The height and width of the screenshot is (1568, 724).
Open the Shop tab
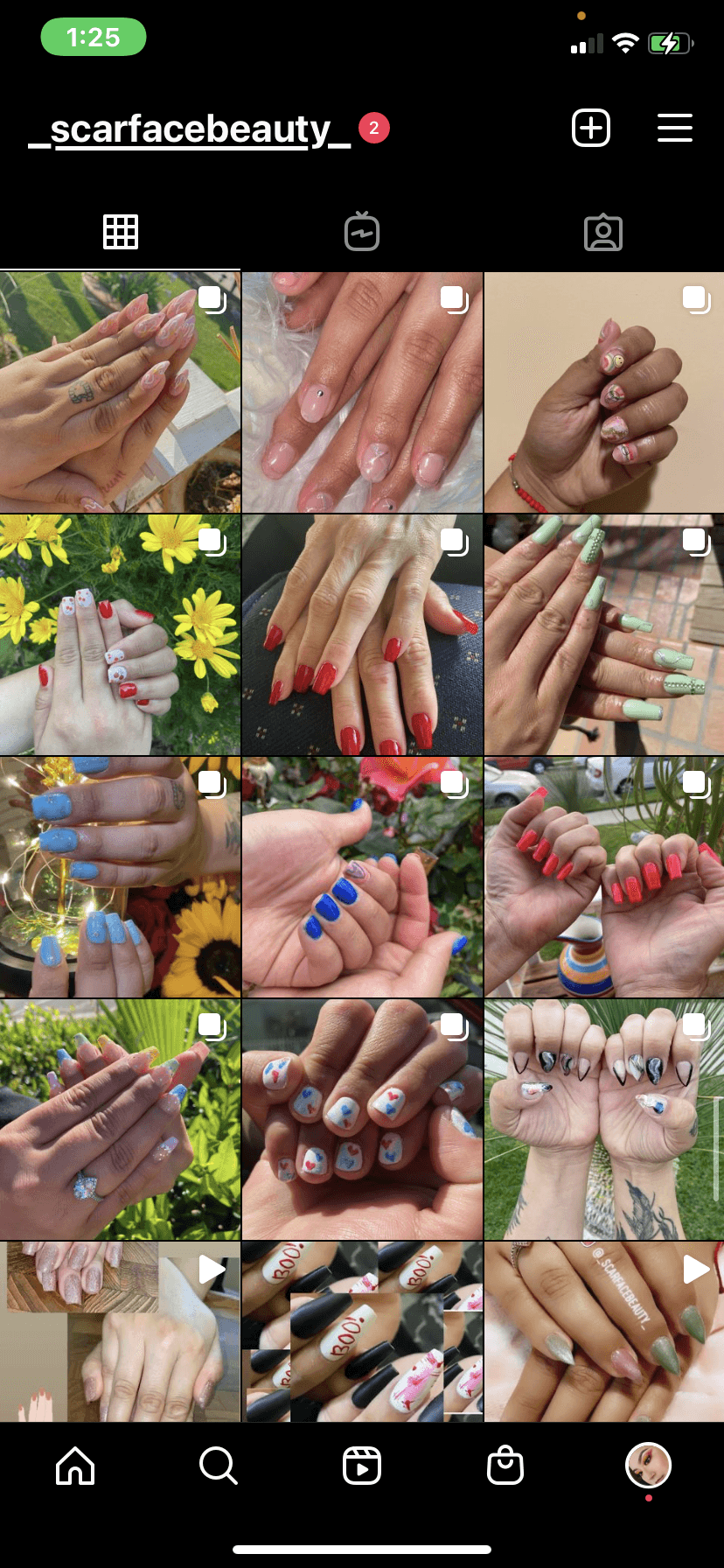tap(505, 1465)
